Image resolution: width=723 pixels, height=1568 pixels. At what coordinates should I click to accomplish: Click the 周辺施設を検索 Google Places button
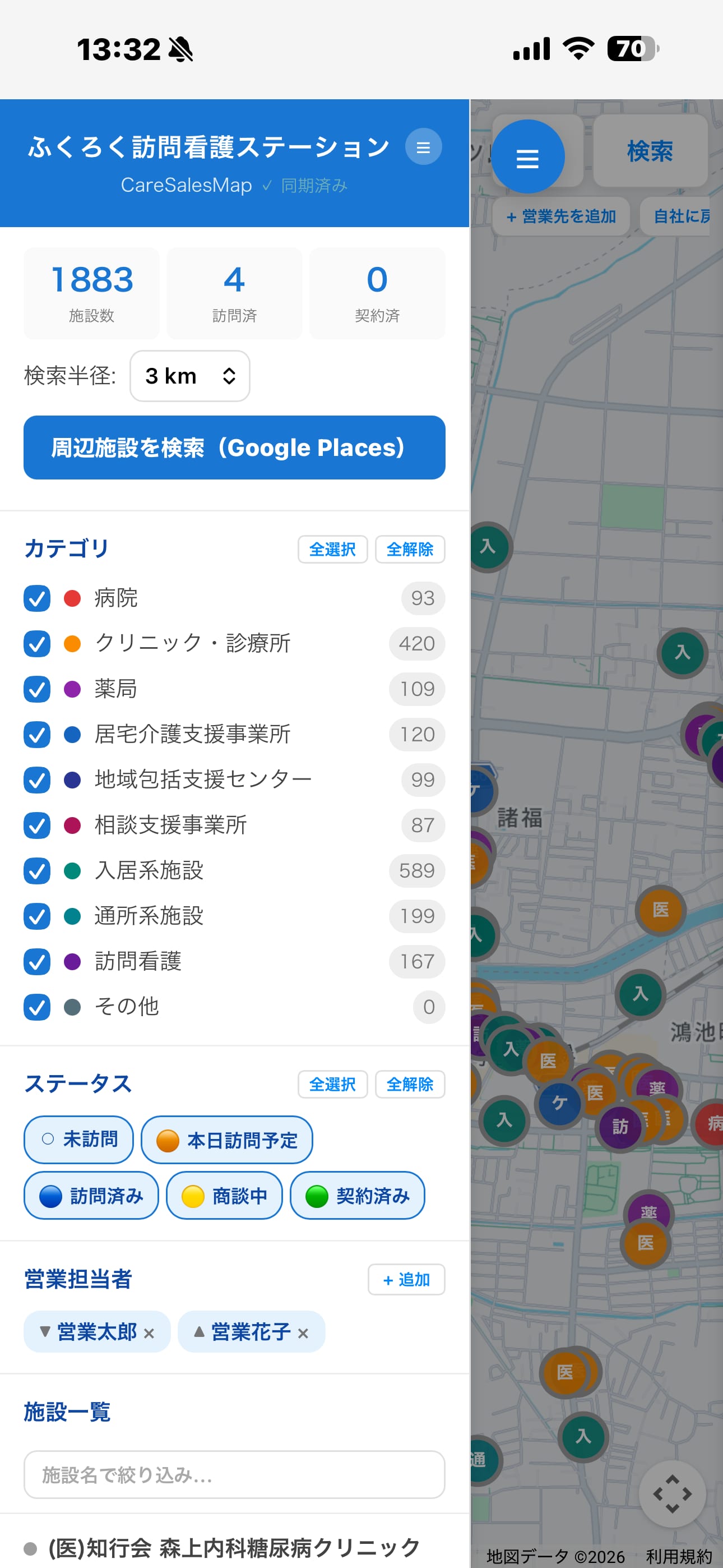coord(234,448)
